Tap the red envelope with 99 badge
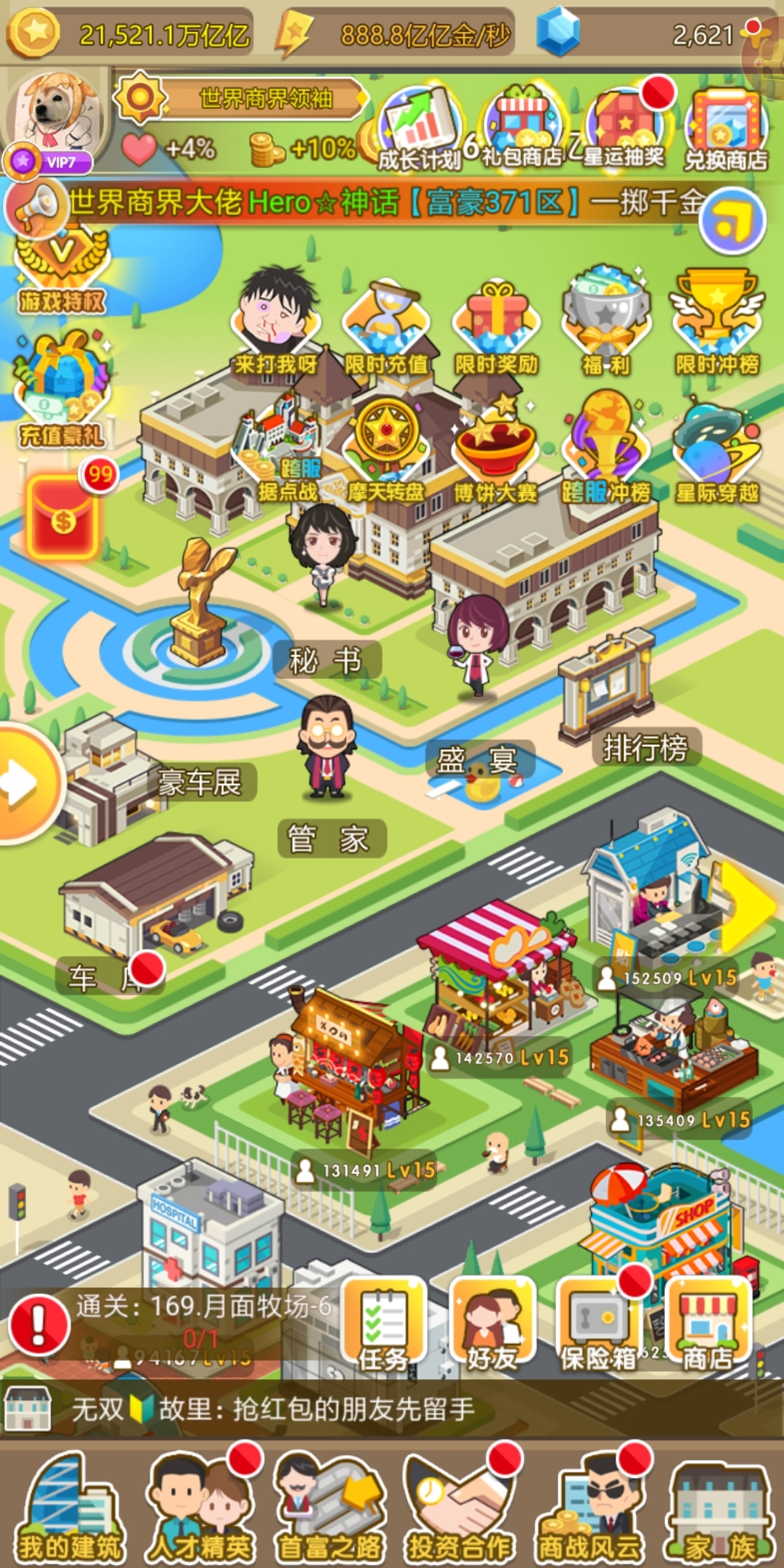Viewport: 784px width, 1568px height. tap(64, 517)
